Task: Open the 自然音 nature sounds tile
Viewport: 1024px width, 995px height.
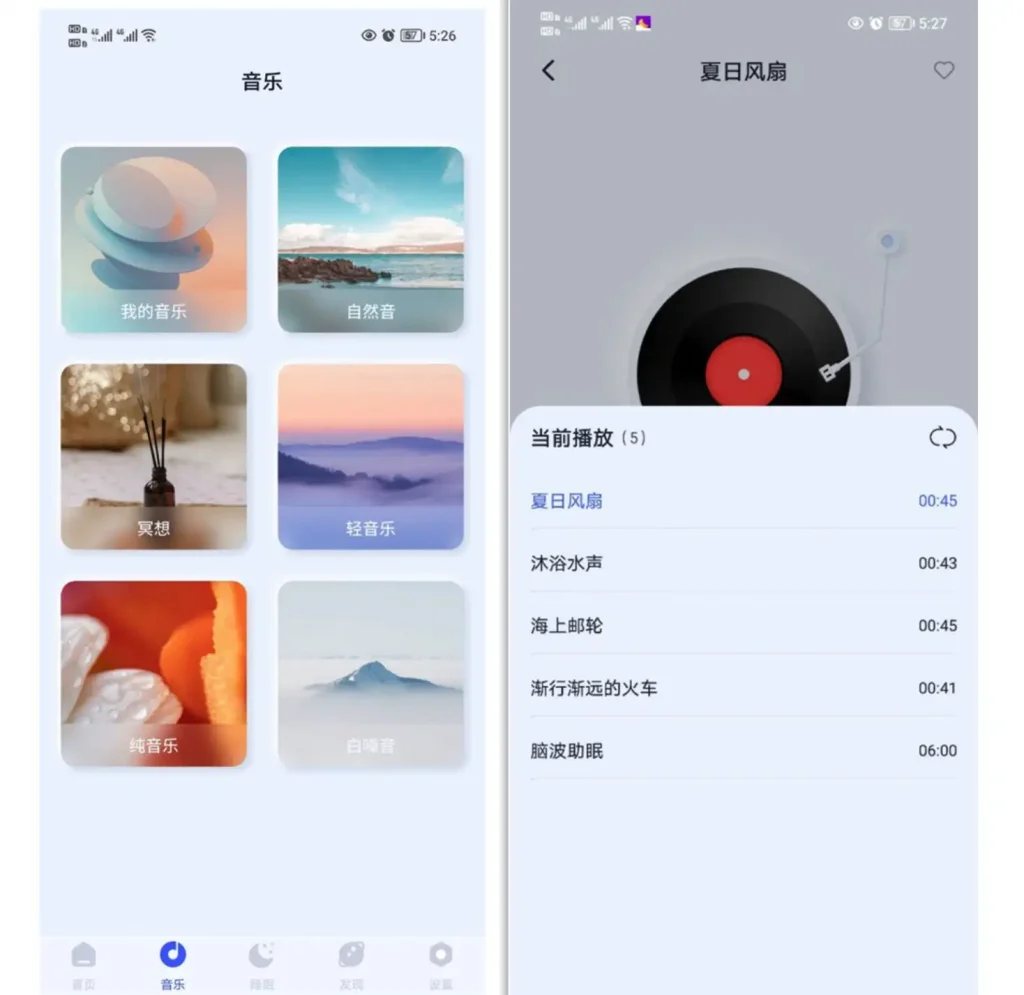Action: point(370,240)
